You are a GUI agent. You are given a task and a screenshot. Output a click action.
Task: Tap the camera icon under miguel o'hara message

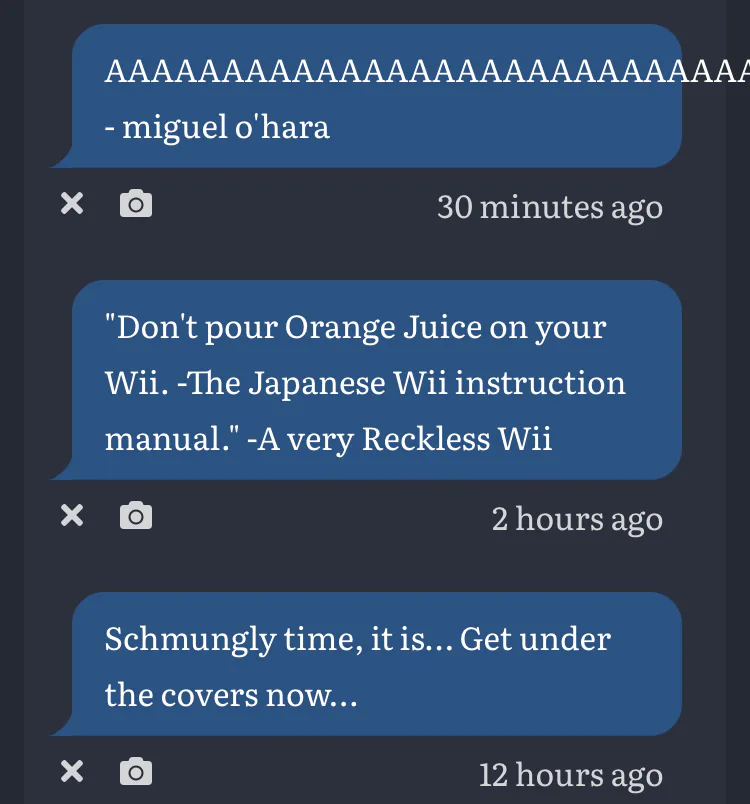[x=135, y=205]
